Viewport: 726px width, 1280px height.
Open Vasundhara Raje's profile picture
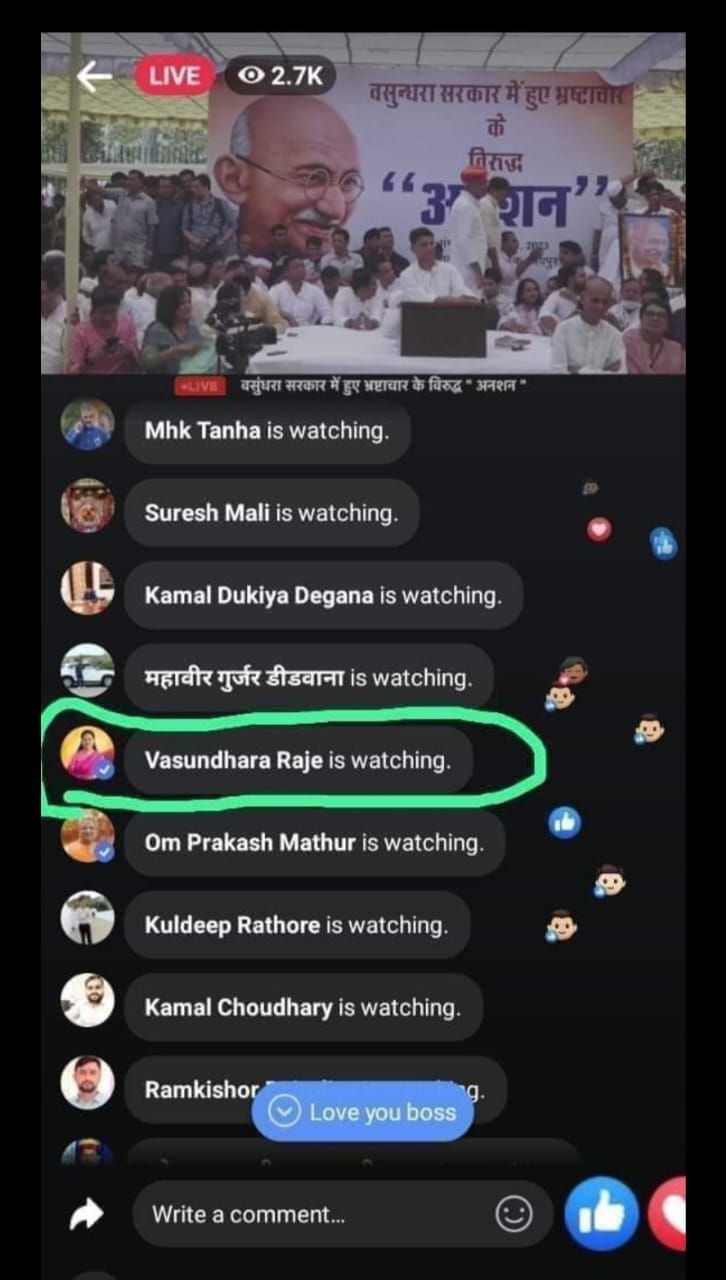(x=87, y=752)
